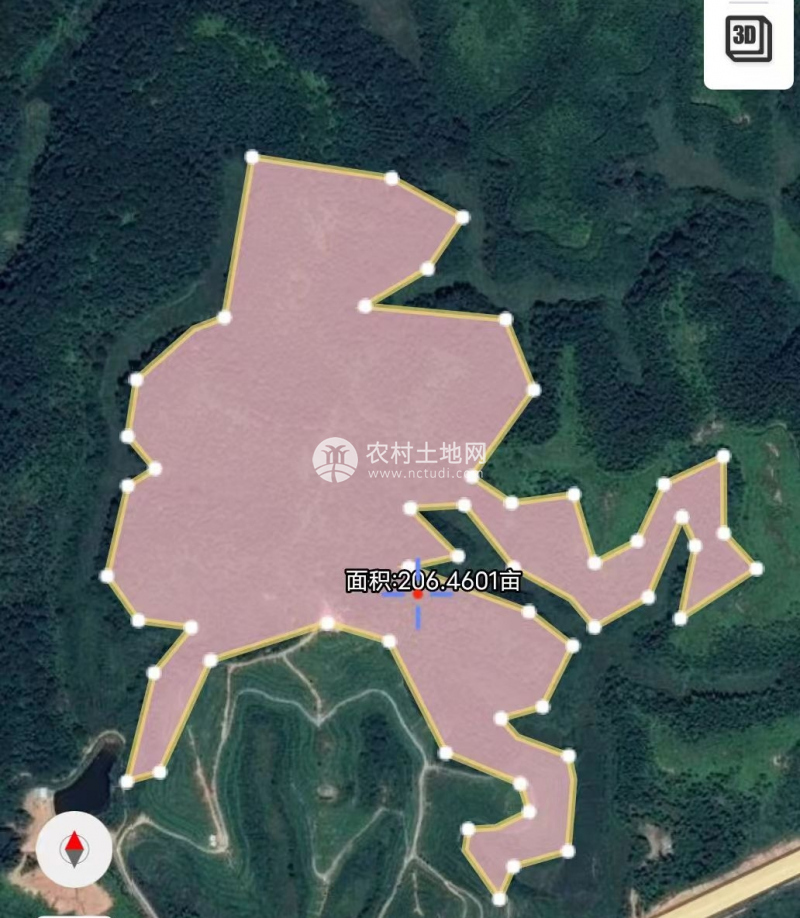This screenshot has width=800, height=918.
Task: Tap the compass to reset map orientation
Action: 74,850
